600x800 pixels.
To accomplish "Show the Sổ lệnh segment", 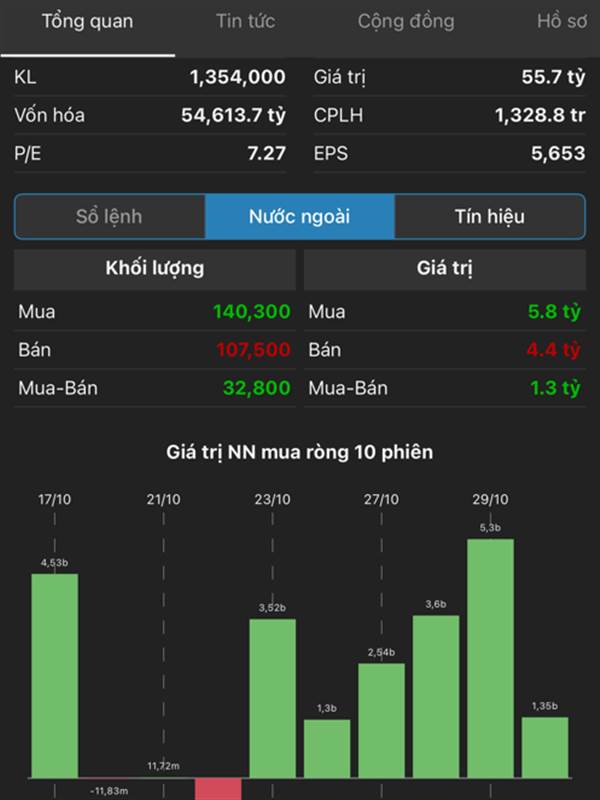I will 110,216.
